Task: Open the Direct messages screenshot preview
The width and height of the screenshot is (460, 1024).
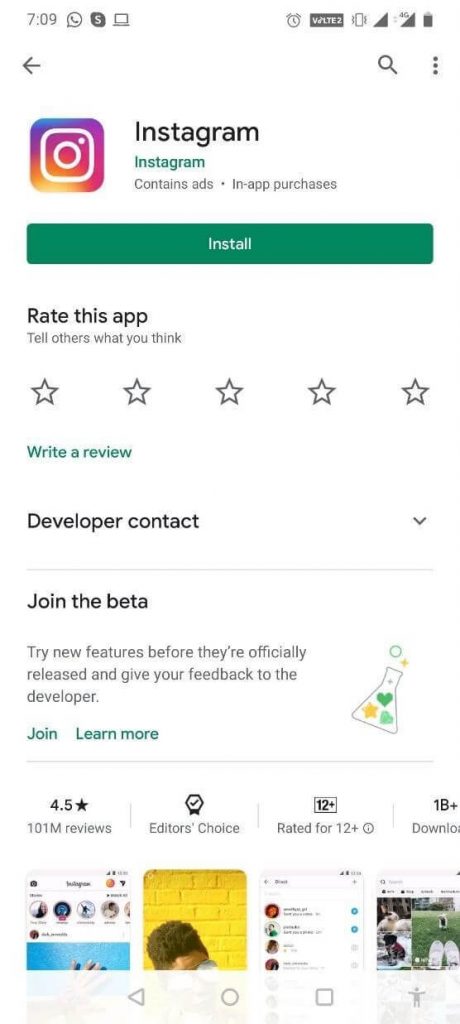Action: [x=312, y=920]
